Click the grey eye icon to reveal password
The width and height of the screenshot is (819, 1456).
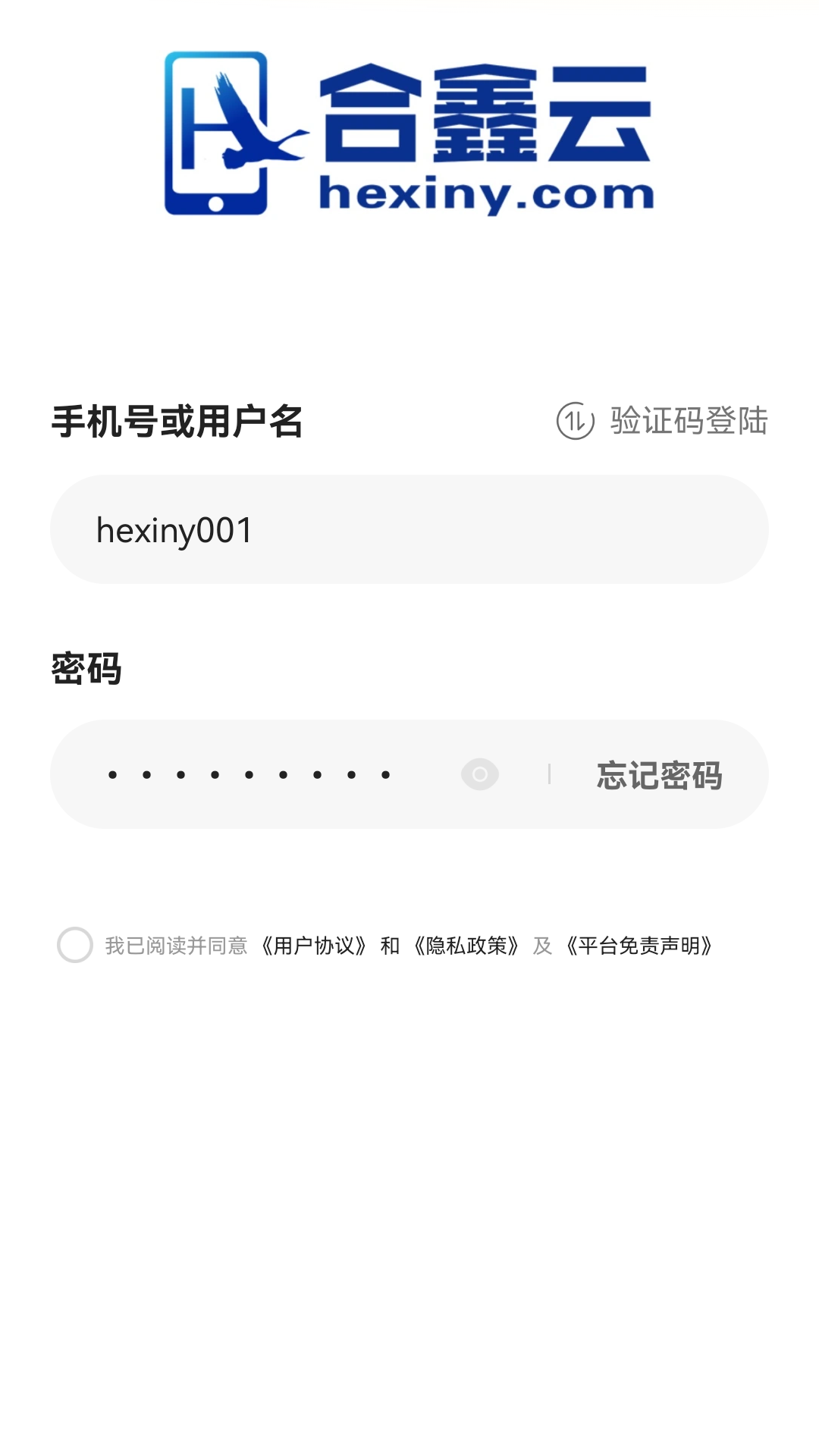480,775
